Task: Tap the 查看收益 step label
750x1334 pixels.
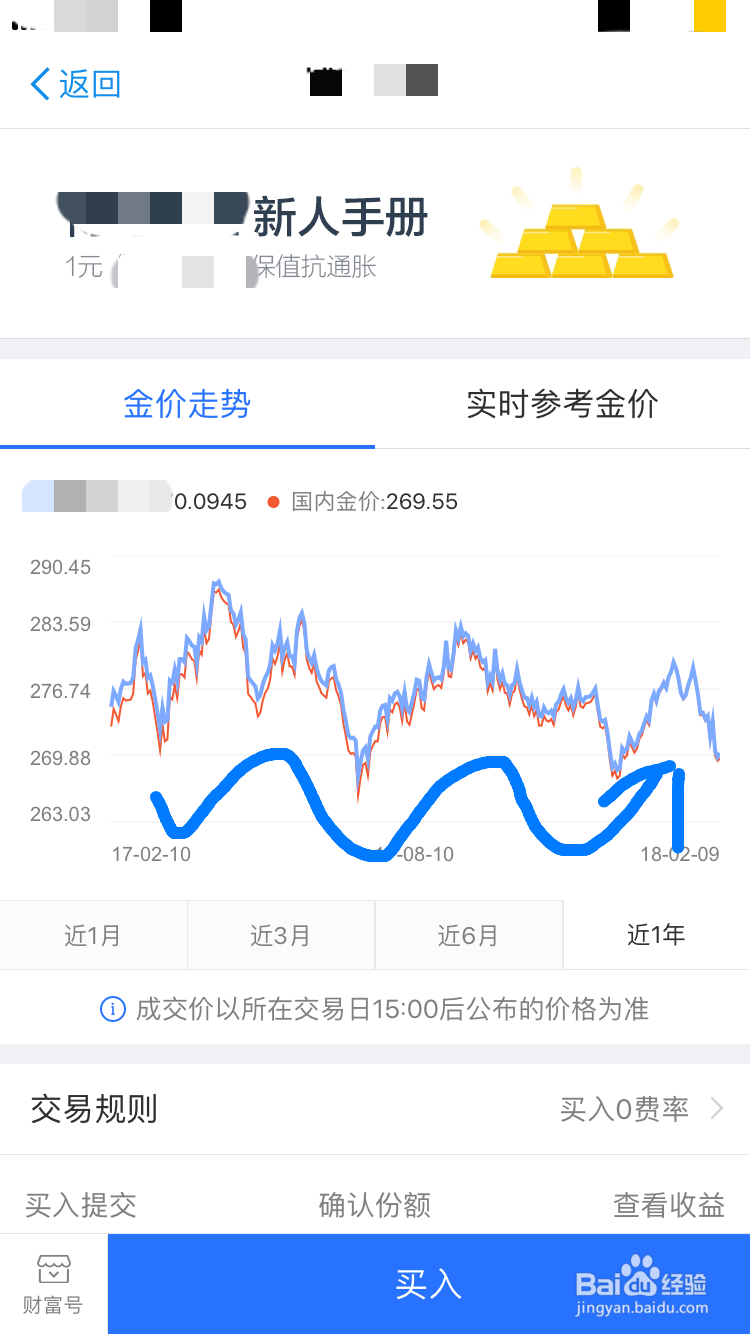Action: pos(668,1205)
